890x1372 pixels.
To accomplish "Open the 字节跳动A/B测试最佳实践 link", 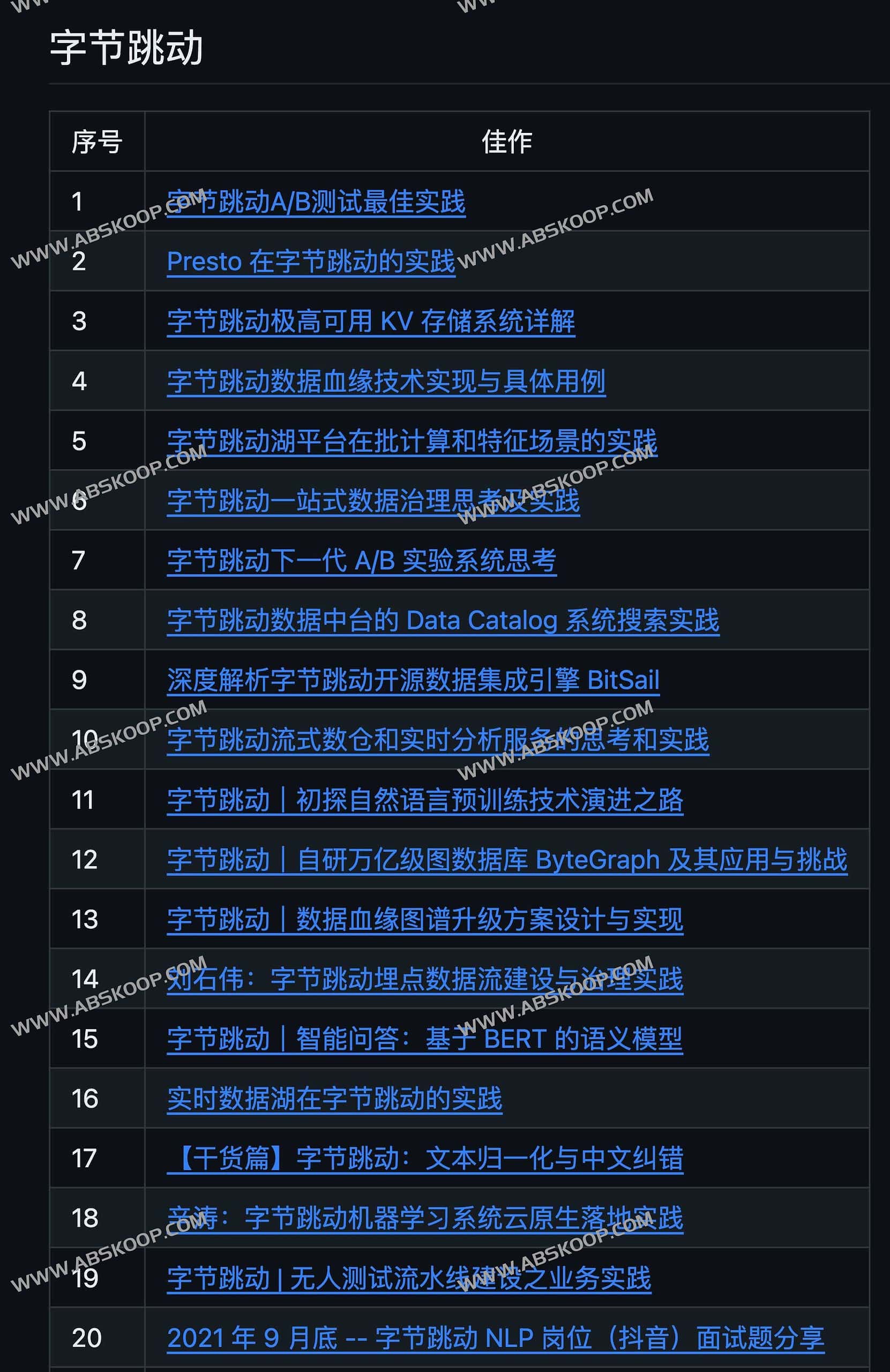I will 316,203.
